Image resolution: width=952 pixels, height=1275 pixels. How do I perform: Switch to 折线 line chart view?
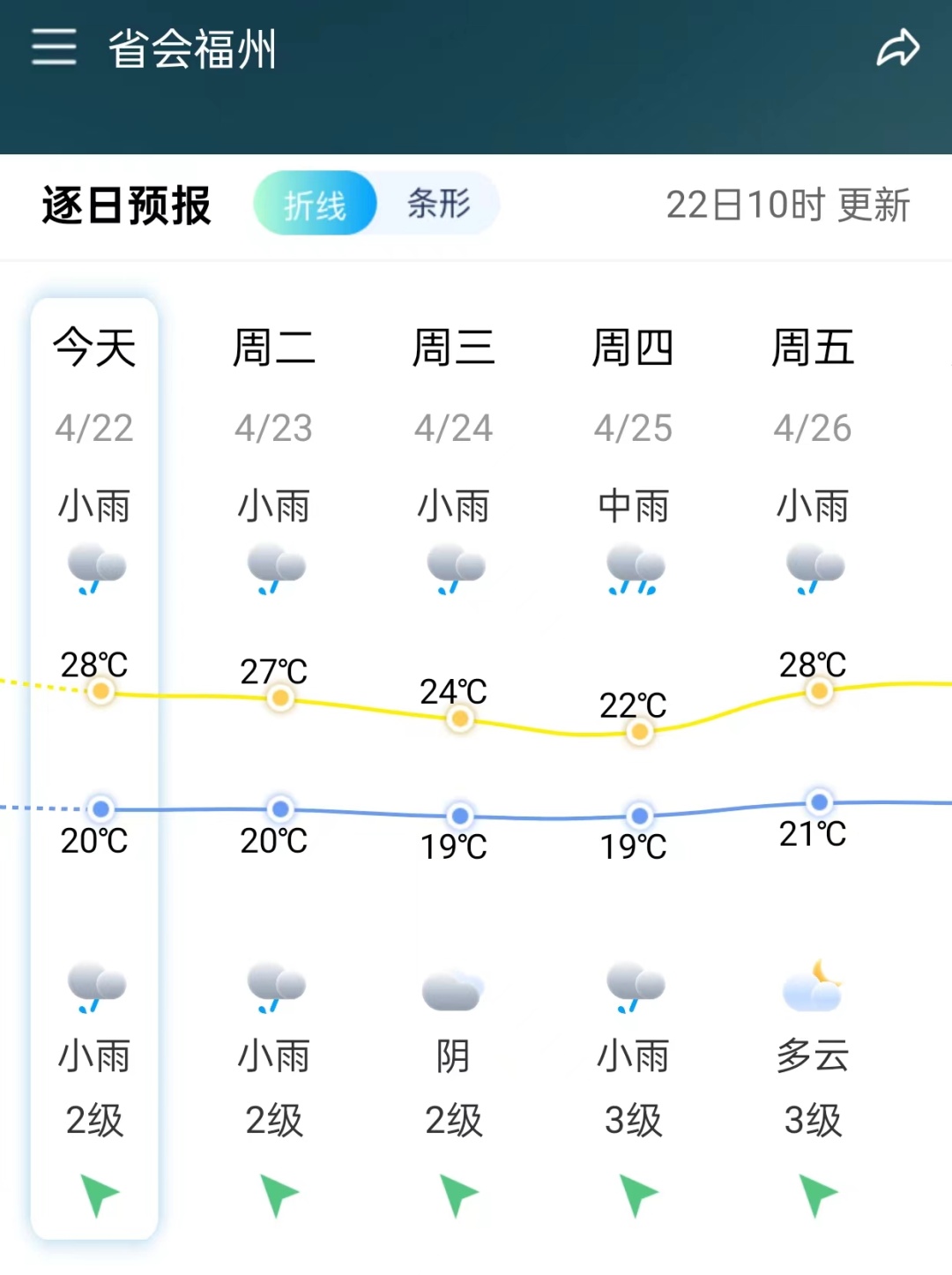pos(315,204)
